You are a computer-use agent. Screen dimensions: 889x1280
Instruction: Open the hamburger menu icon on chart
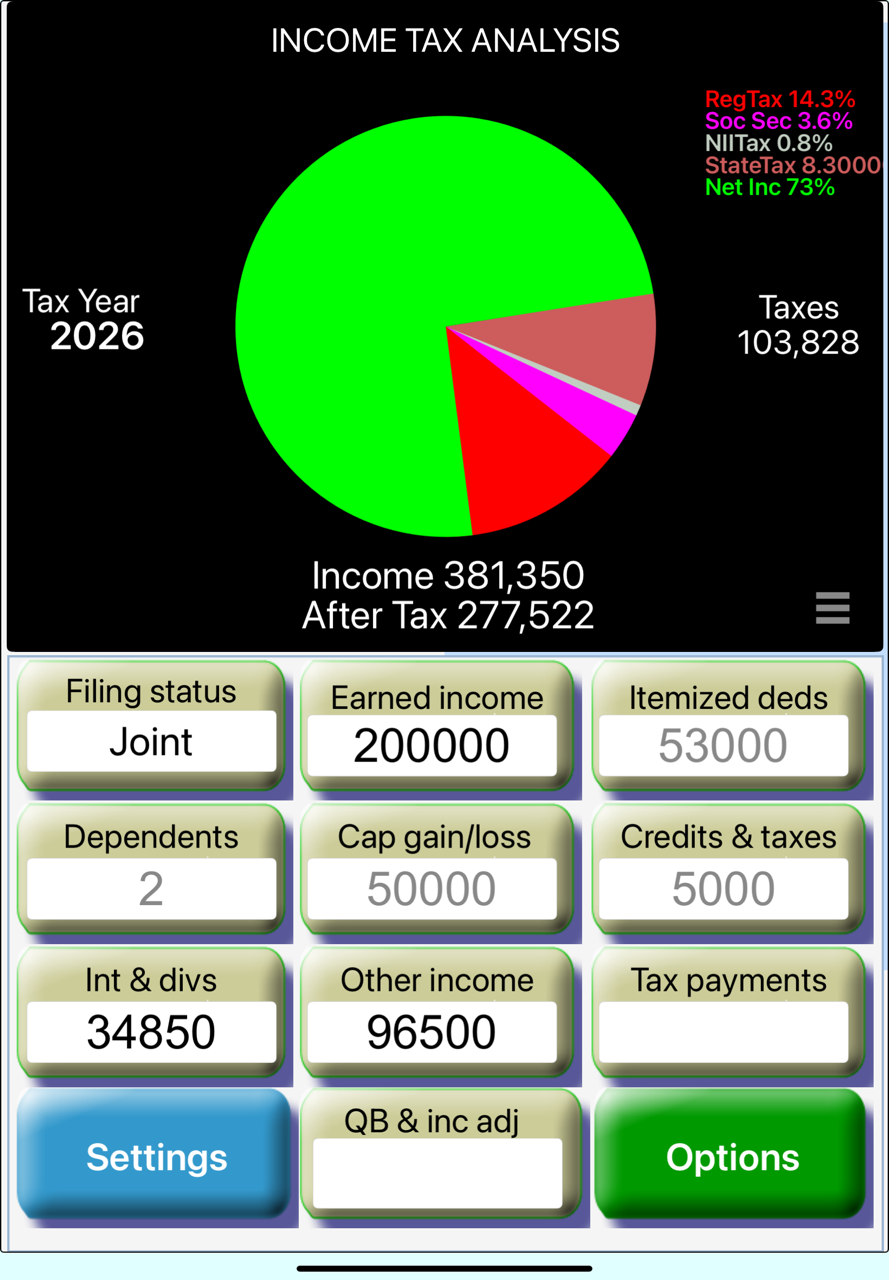[x=832, y=607]
